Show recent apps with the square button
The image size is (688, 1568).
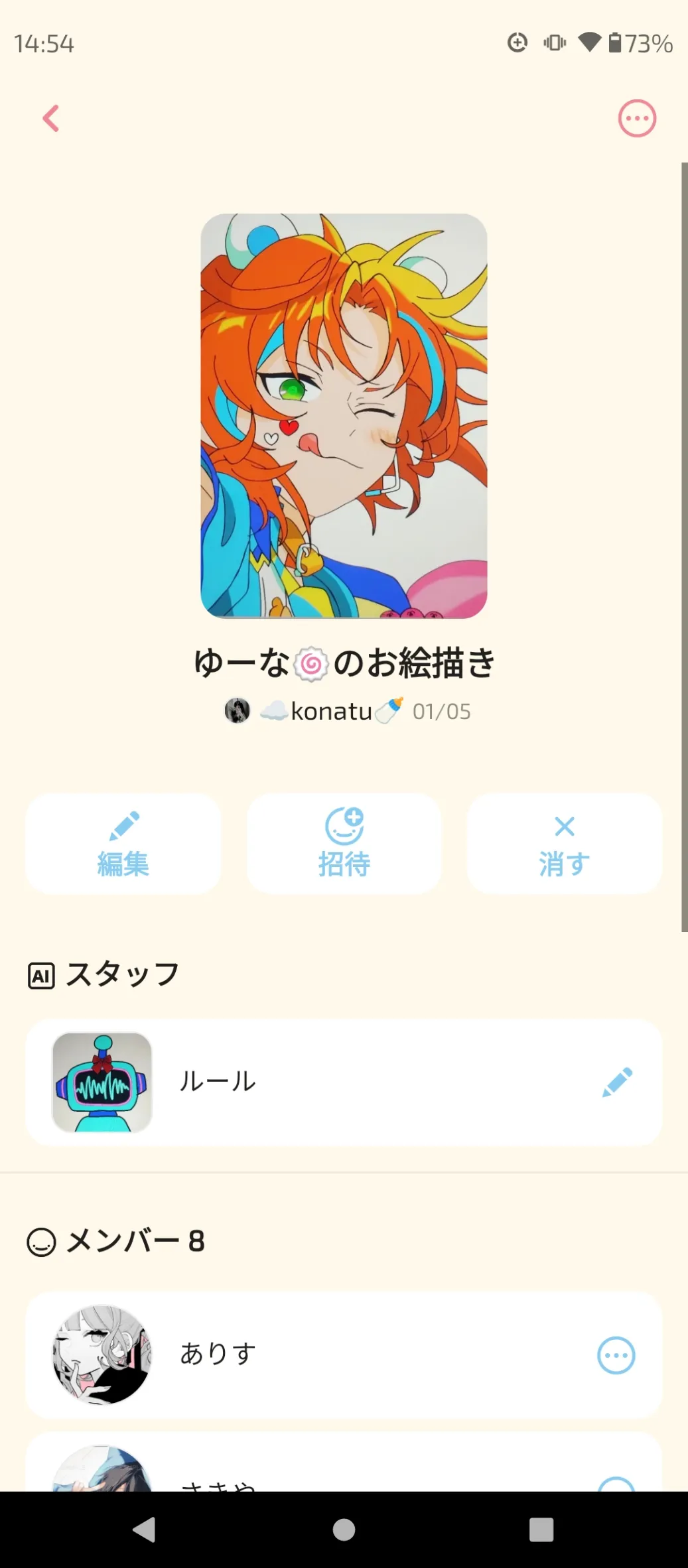541,1530
